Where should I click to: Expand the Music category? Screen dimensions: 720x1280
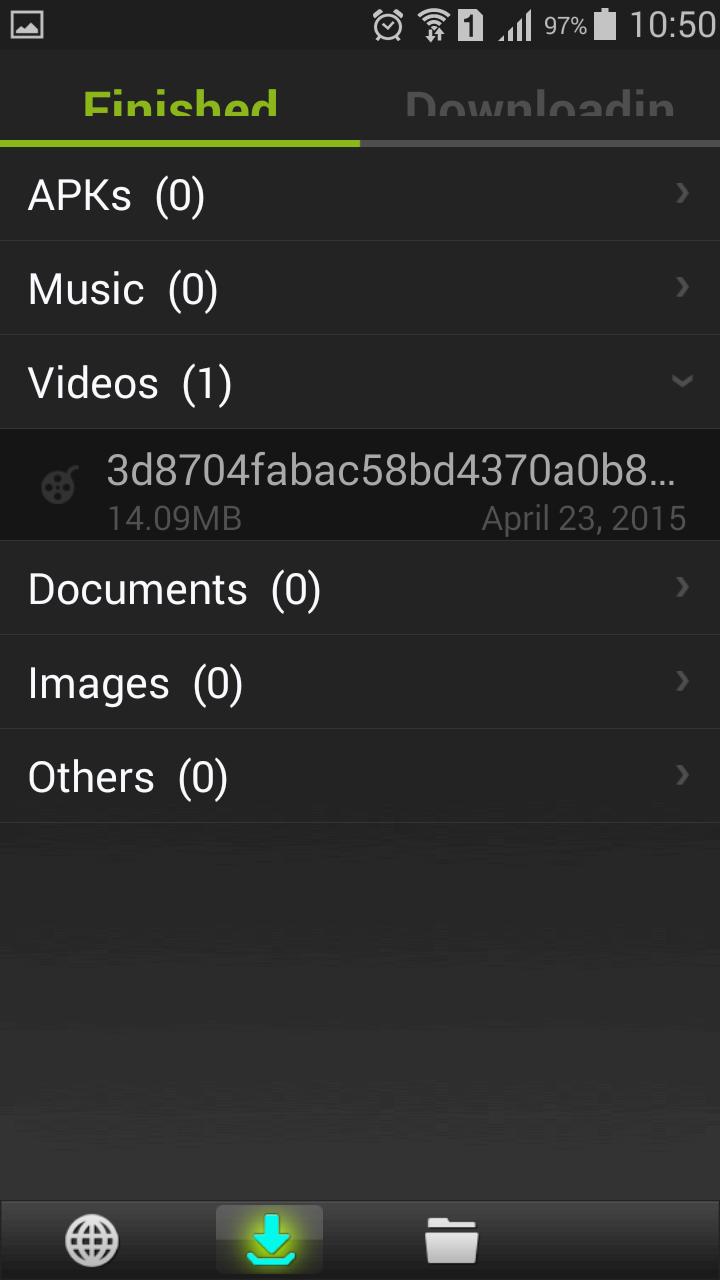coord(360,288)
